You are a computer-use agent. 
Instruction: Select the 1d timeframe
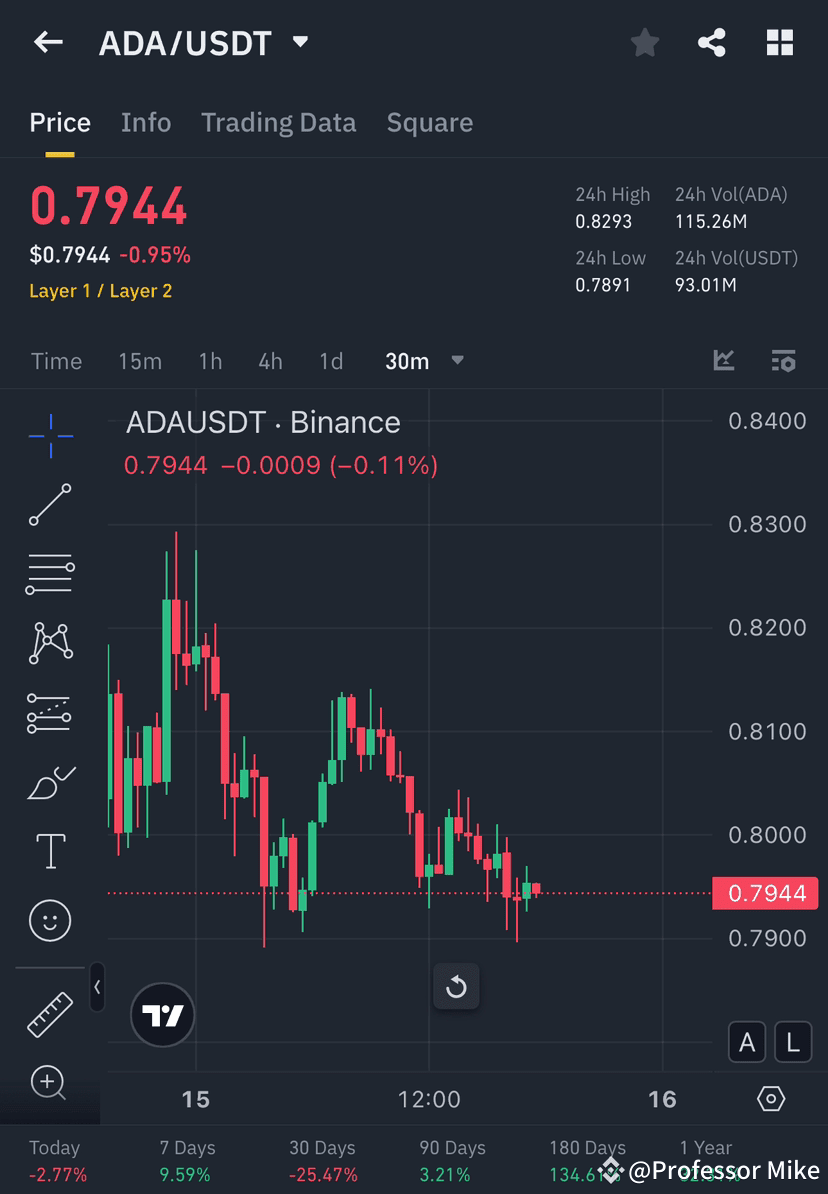pyautogui.click(x=331, y=361)
